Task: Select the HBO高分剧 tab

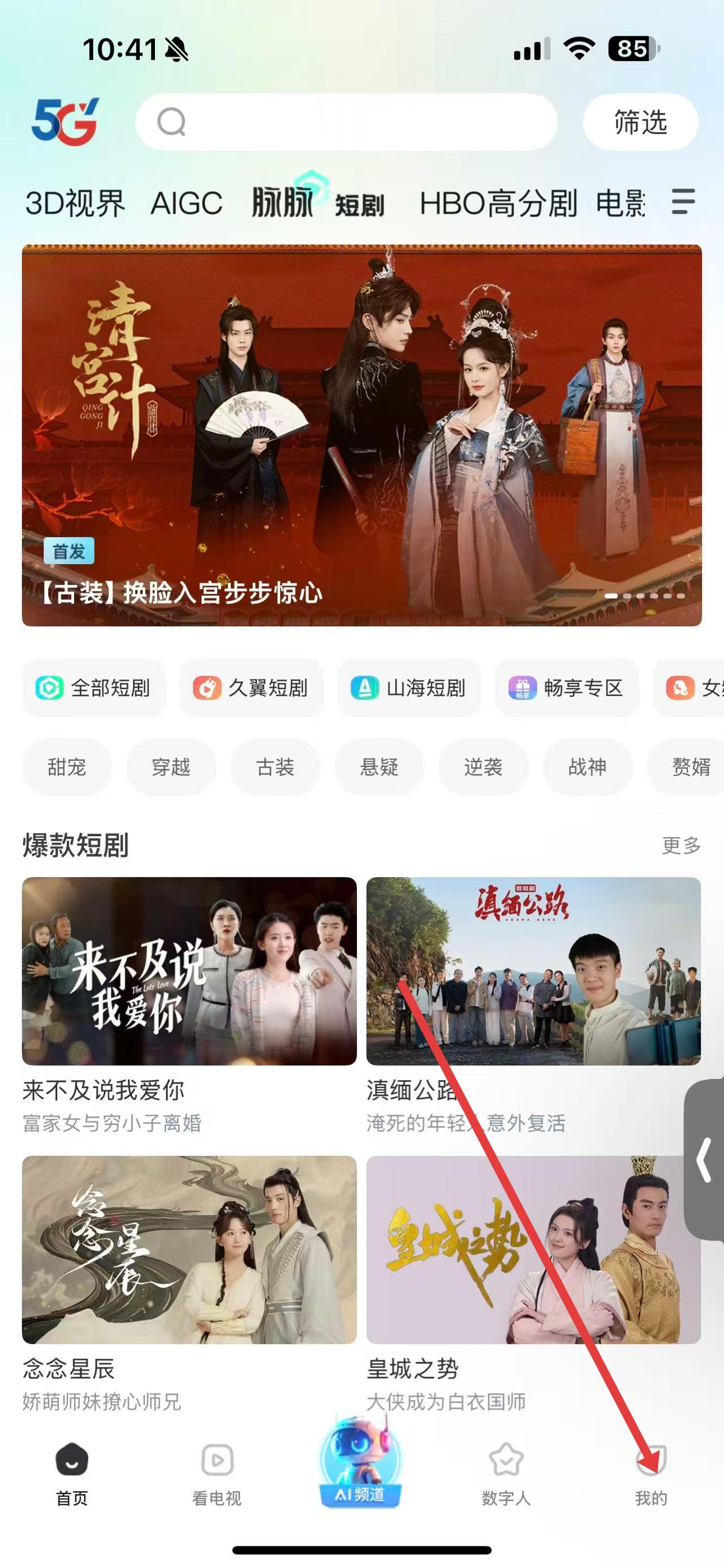Action: pos(498,203)
